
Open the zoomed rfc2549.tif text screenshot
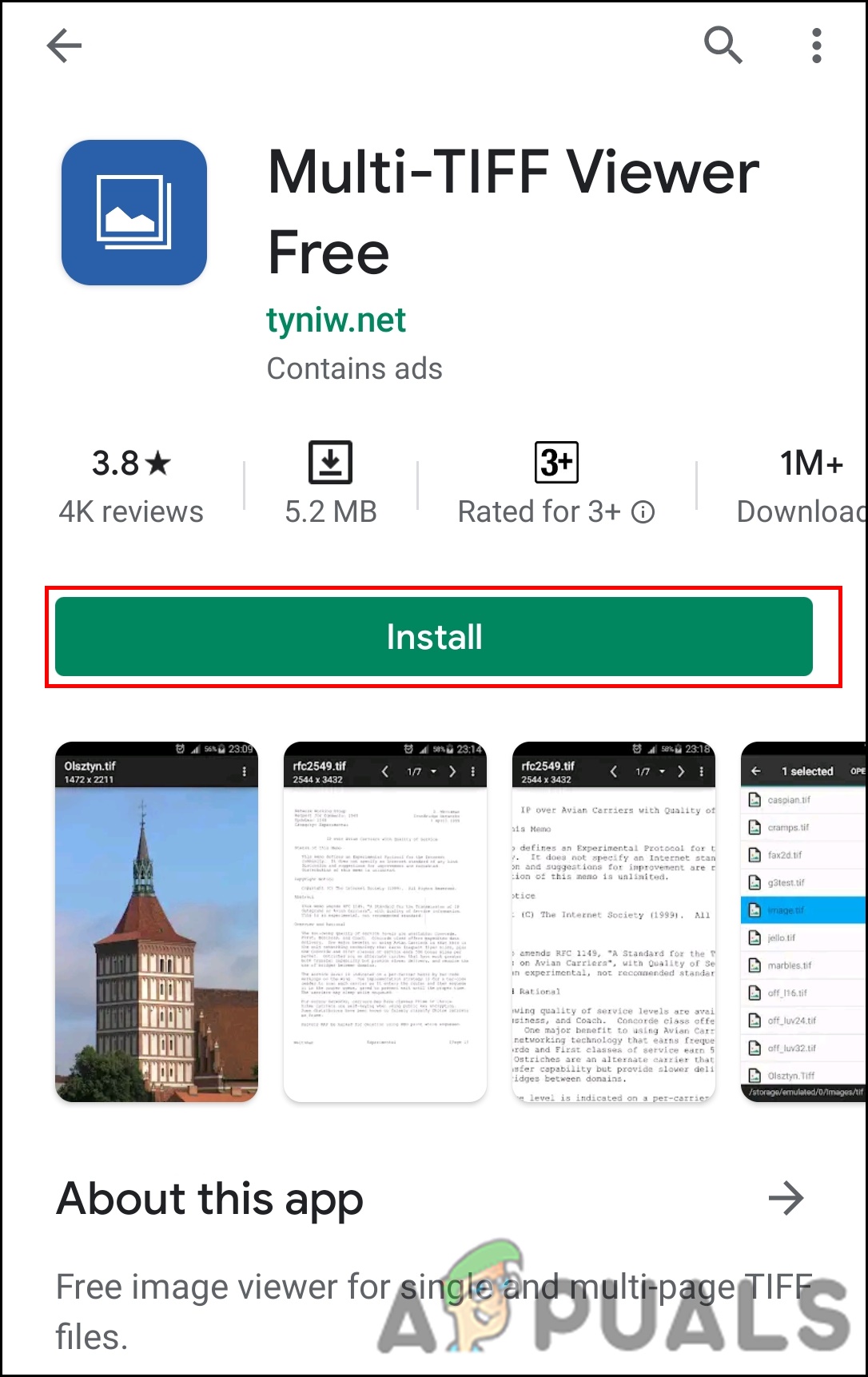614,922
